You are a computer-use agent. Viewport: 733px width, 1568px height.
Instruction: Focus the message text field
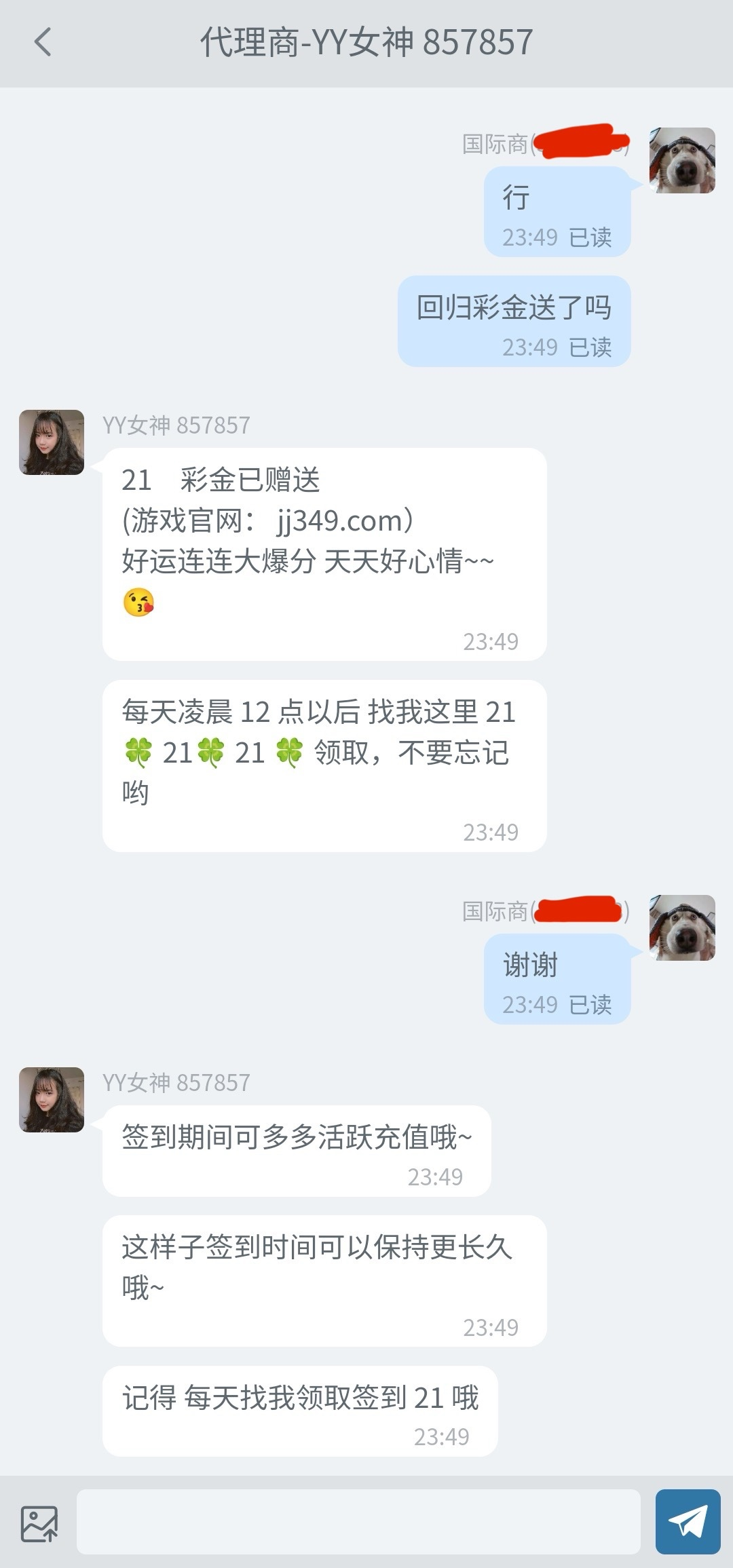(x=358, y=1521)
